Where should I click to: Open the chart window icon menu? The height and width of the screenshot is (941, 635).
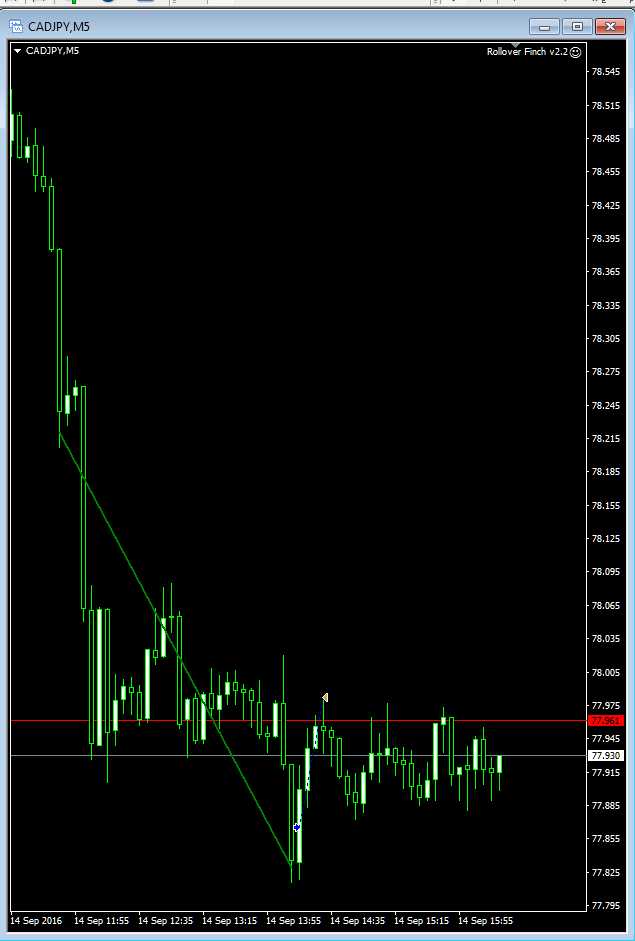(x=16, y=26)
